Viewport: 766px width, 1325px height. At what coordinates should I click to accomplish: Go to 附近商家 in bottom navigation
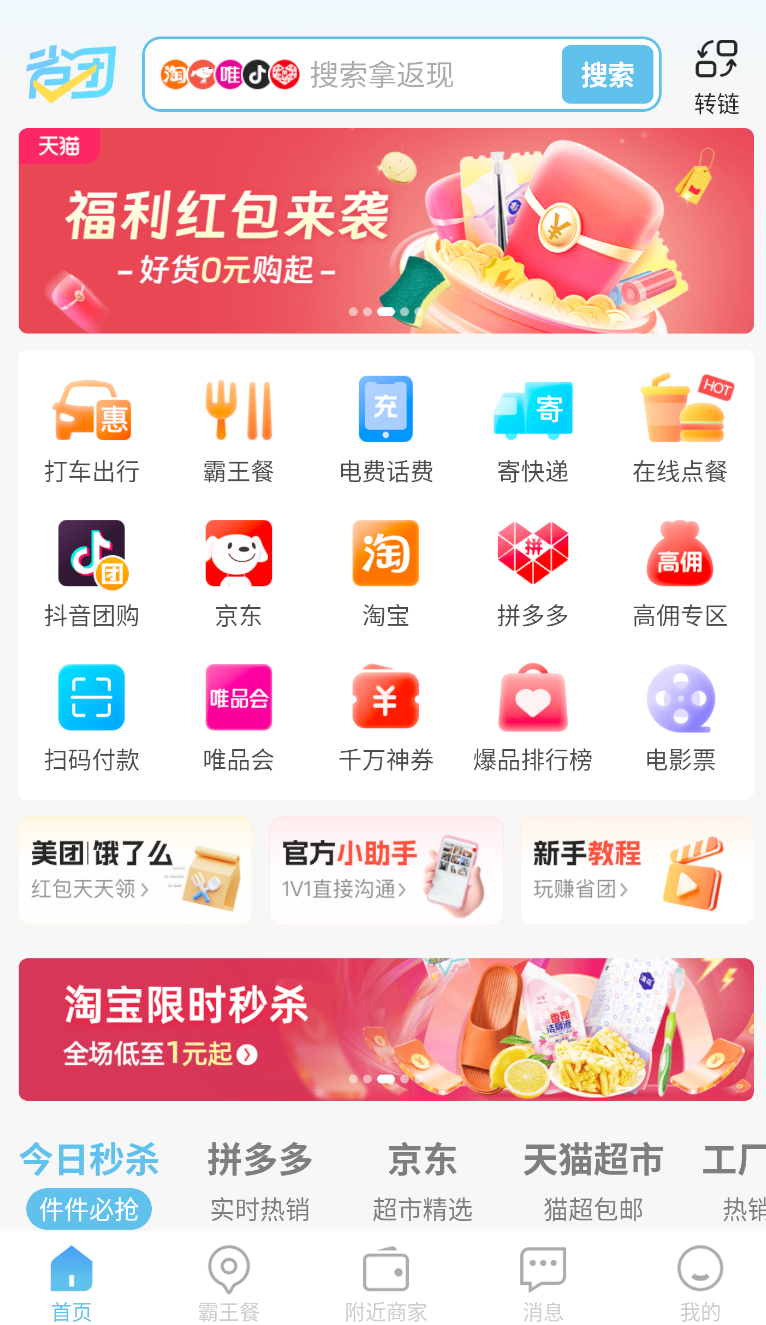click(x=386, y=1285)
